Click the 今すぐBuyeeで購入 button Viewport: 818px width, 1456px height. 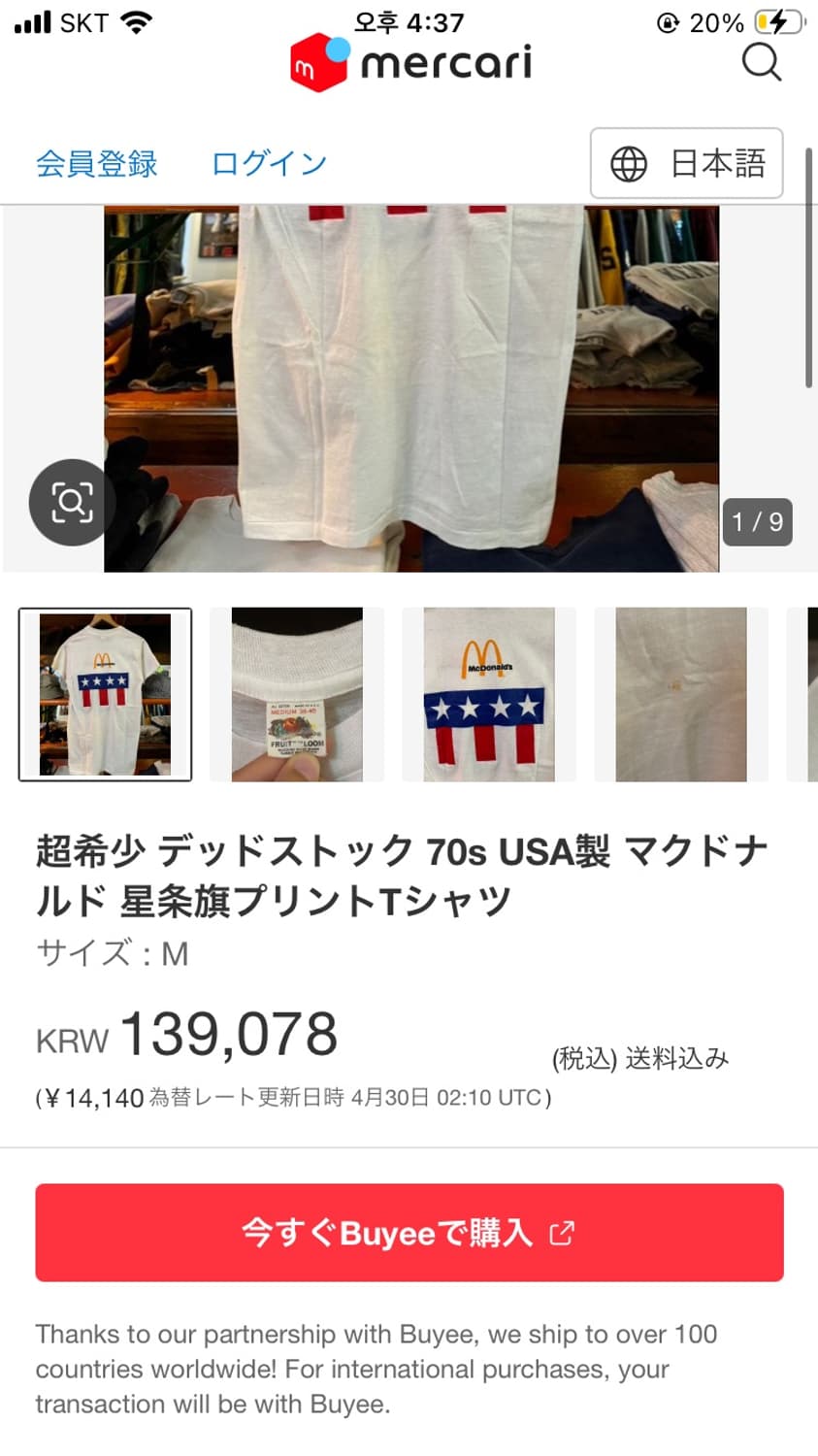click(x=409, y=1233)
